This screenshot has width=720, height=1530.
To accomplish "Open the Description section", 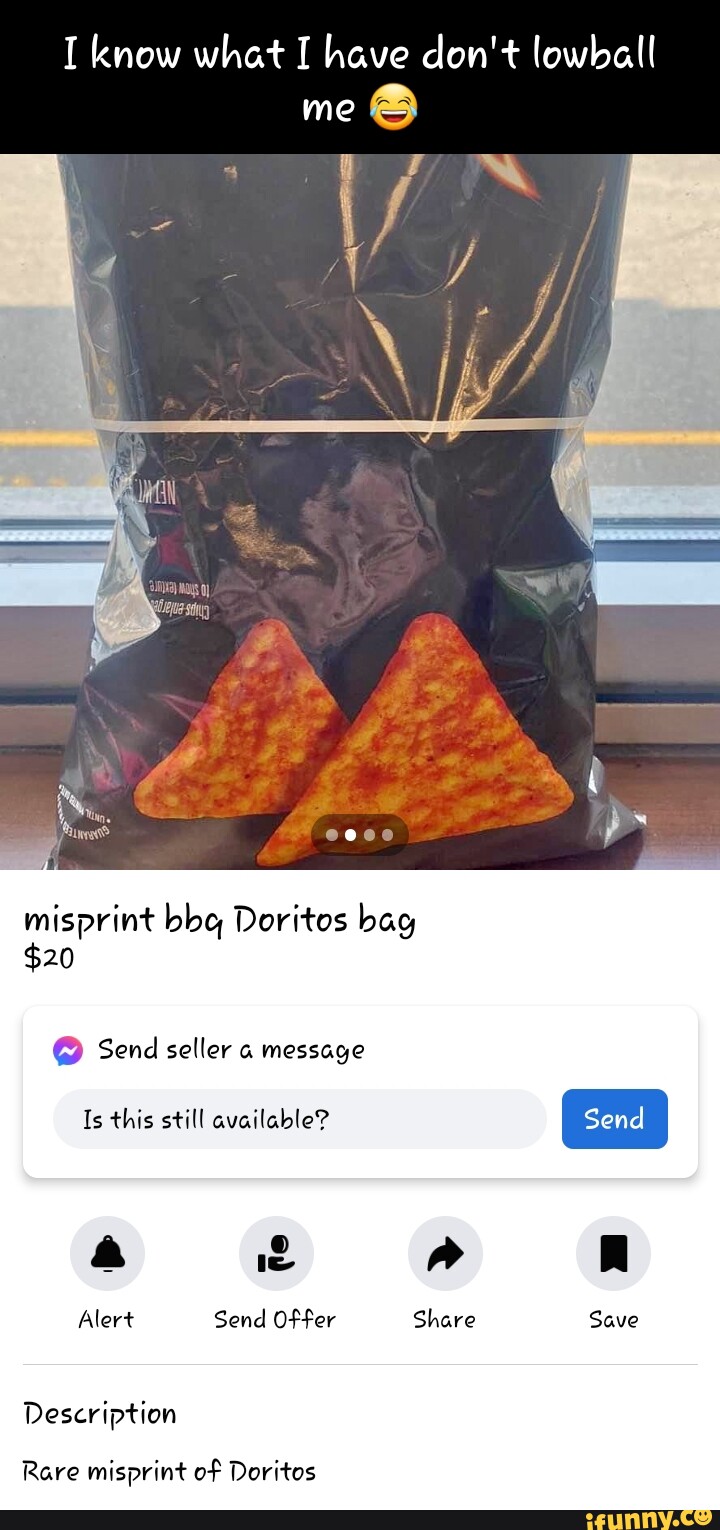I will click(100, 1413).
